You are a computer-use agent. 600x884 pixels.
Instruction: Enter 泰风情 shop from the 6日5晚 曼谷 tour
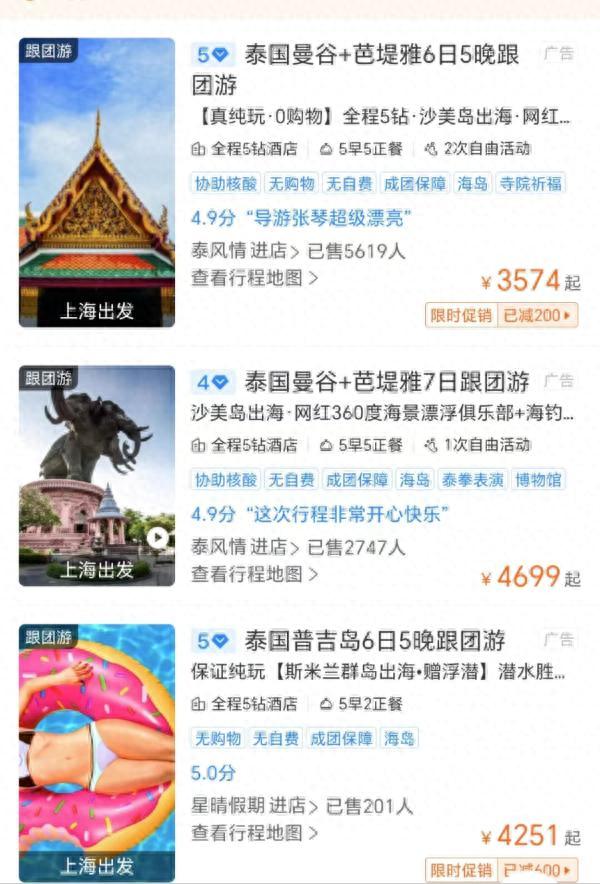coord(244,251)
